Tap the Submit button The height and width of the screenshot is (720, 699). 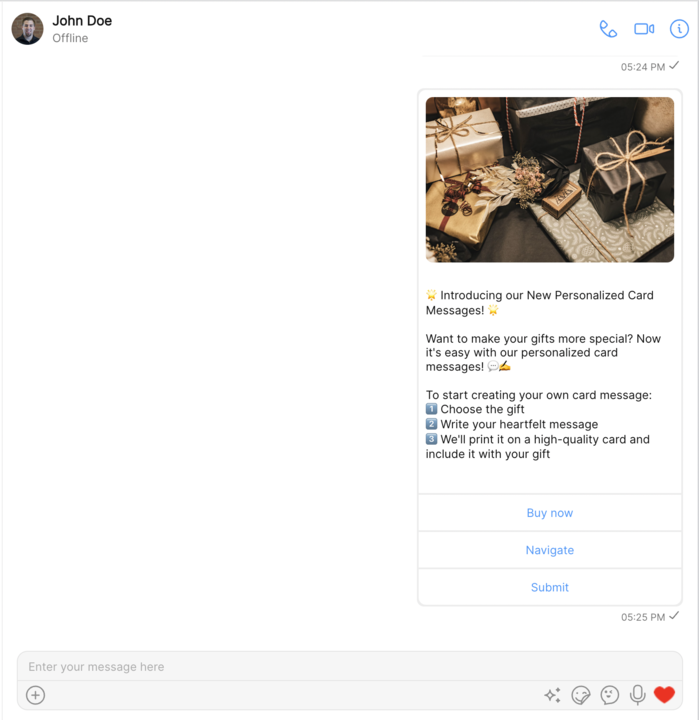coord(549,587)
